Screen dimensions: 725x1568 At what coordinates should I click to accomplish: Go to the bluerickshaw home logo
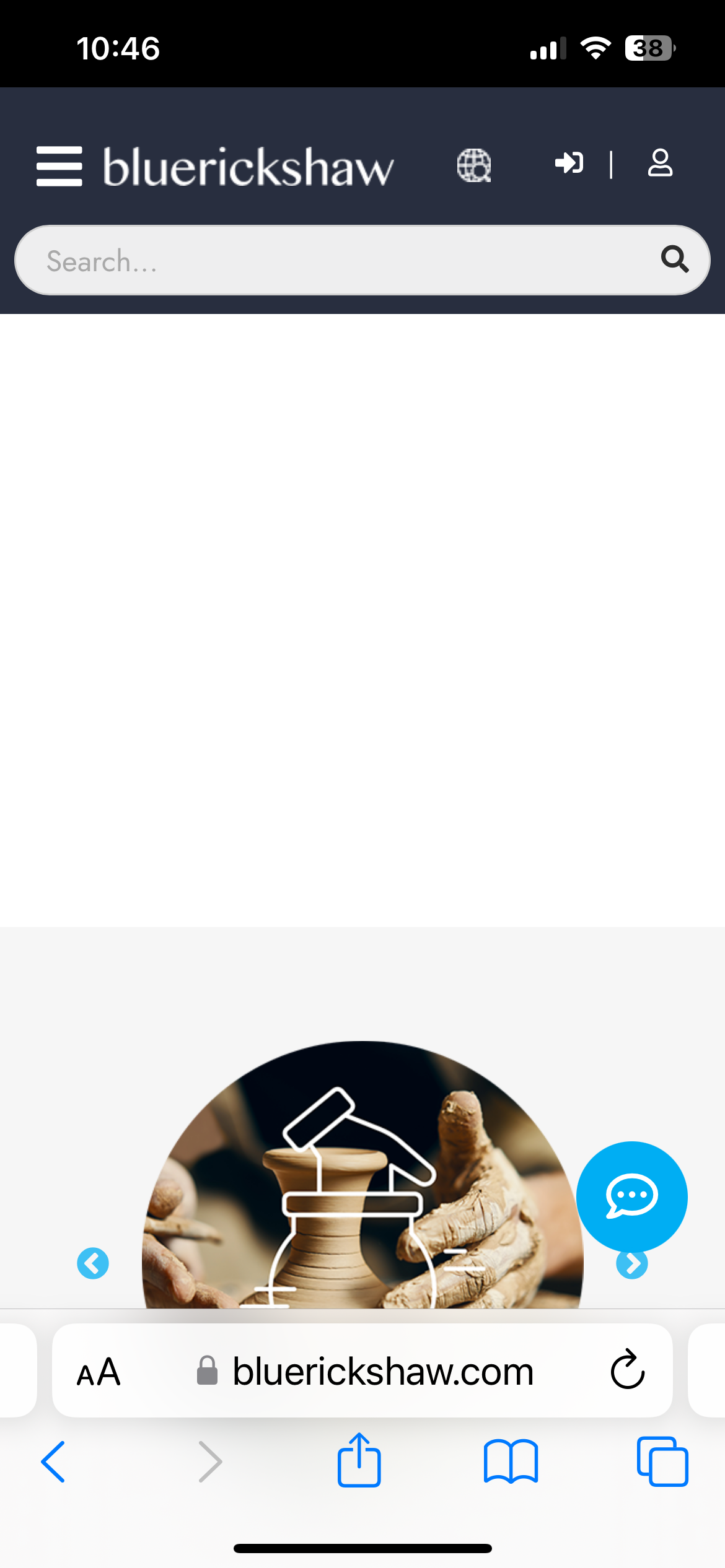click(x=248, y=166)
